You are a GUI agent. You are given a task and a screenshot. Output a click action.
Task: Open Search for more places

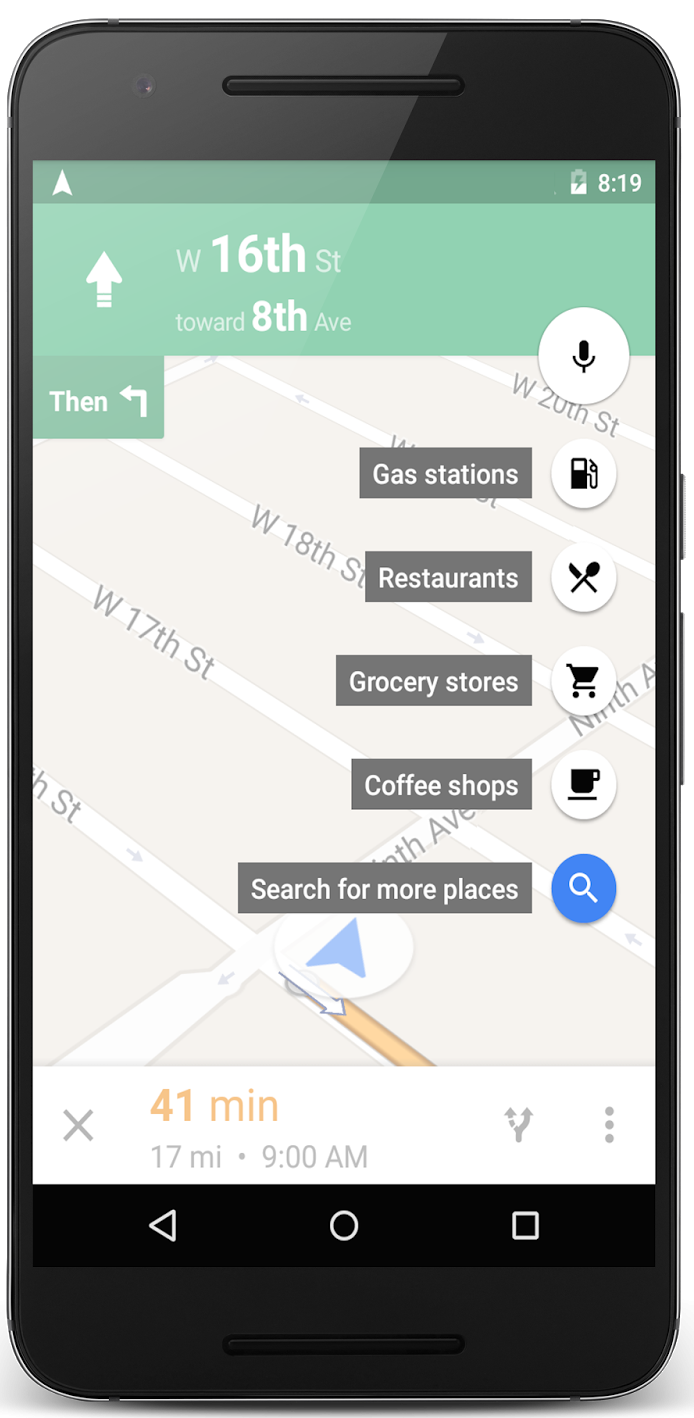pyautogui.click(x=583, y=888)
